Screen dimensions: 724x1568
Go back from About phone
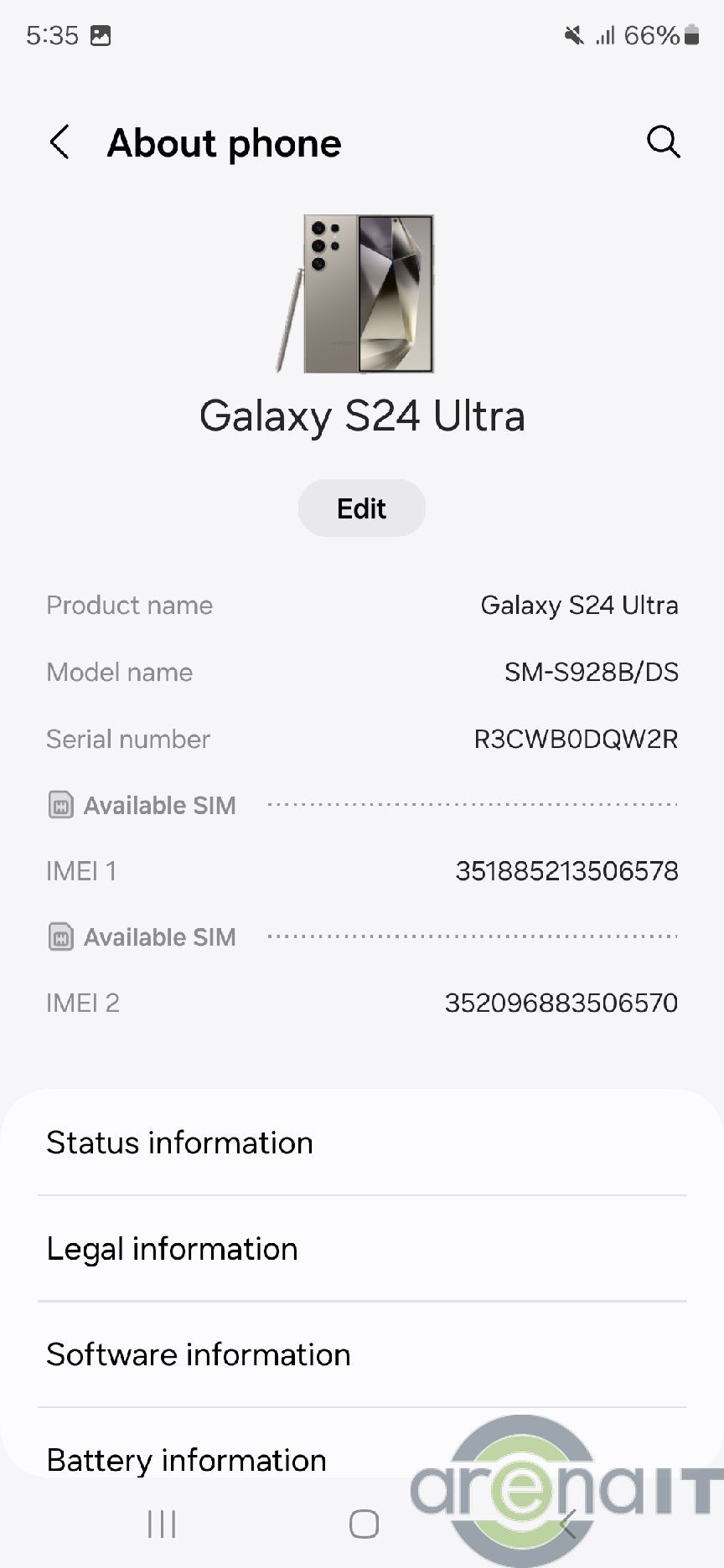[x=59, y=142]
